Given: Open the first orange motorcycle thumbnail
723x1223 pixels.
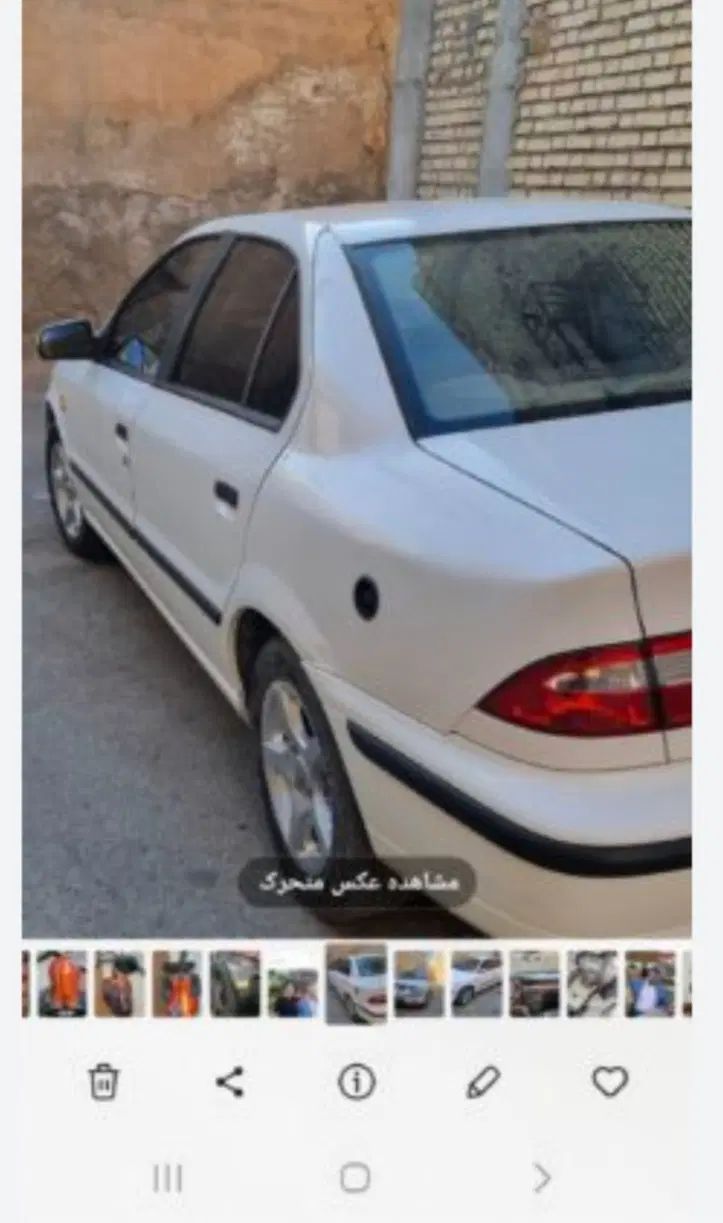Looking at the screenshot, I should pos(62,984).
